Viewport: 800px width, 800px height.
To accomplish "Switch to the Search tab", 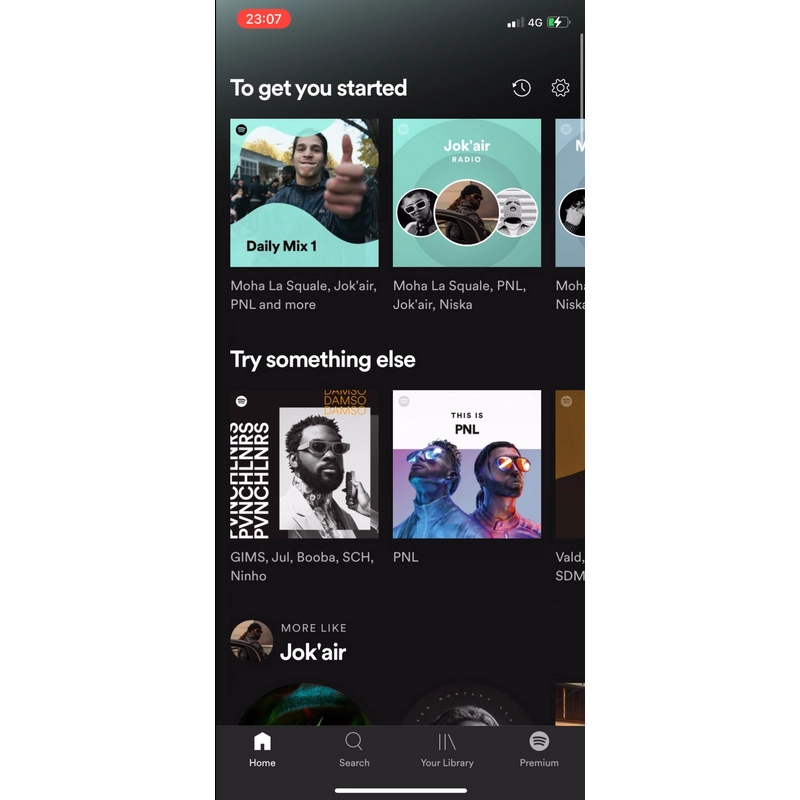I will coord(354,749).
